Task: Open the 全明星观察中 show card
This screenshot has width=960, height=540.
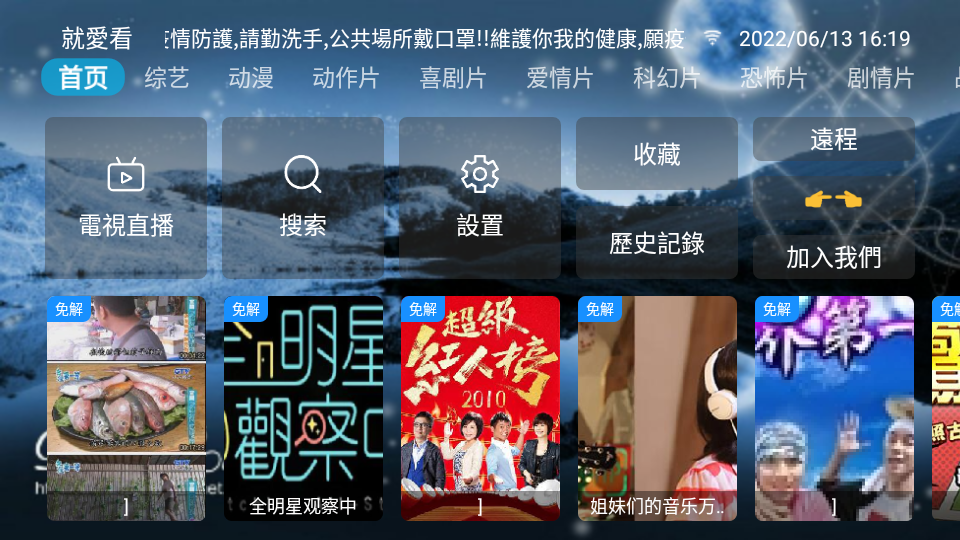Action: 303,408
